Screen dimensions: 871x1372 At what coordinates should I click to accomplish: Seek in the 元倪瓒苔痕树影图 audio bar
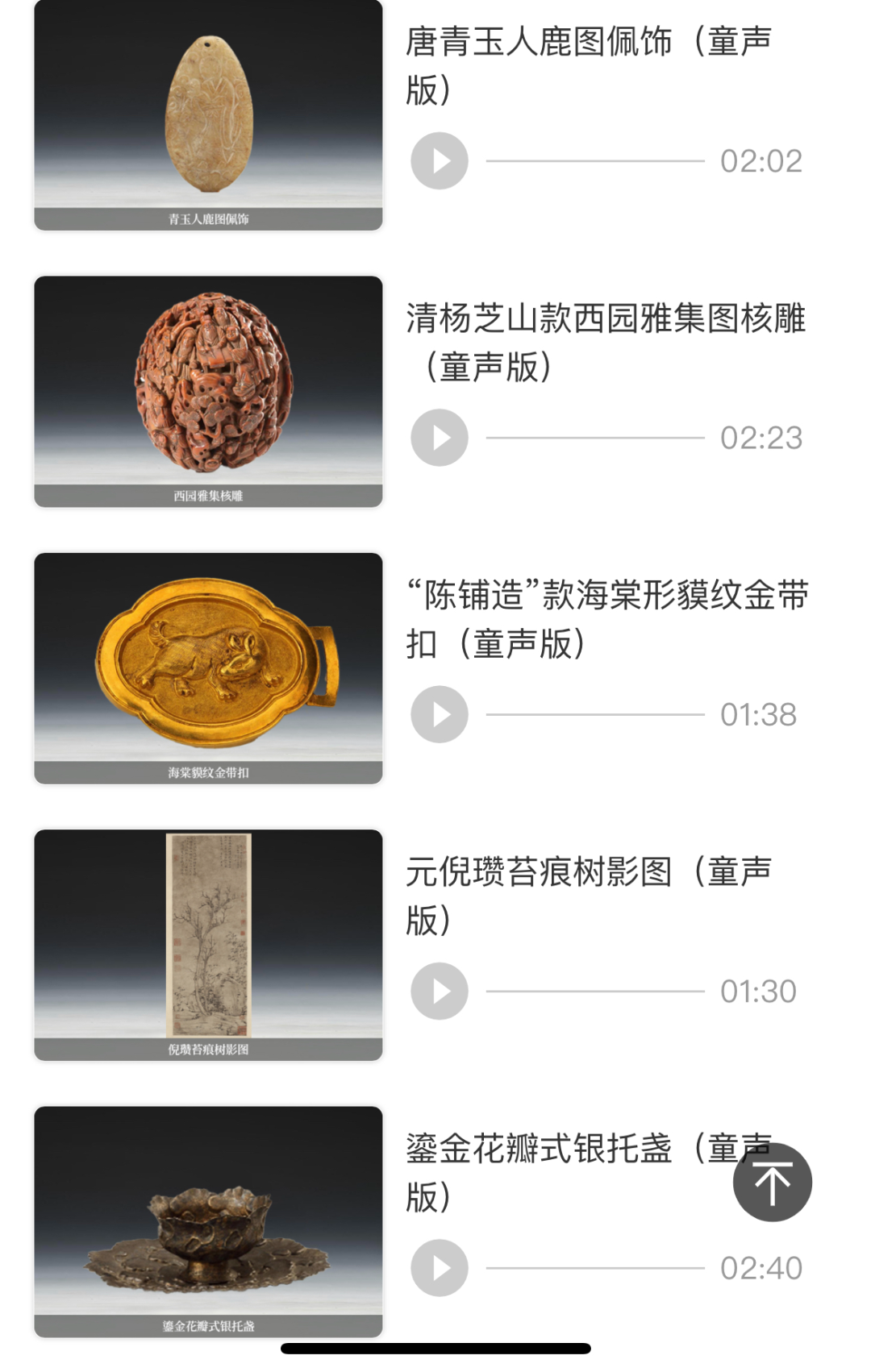click(x=595, y=991)
